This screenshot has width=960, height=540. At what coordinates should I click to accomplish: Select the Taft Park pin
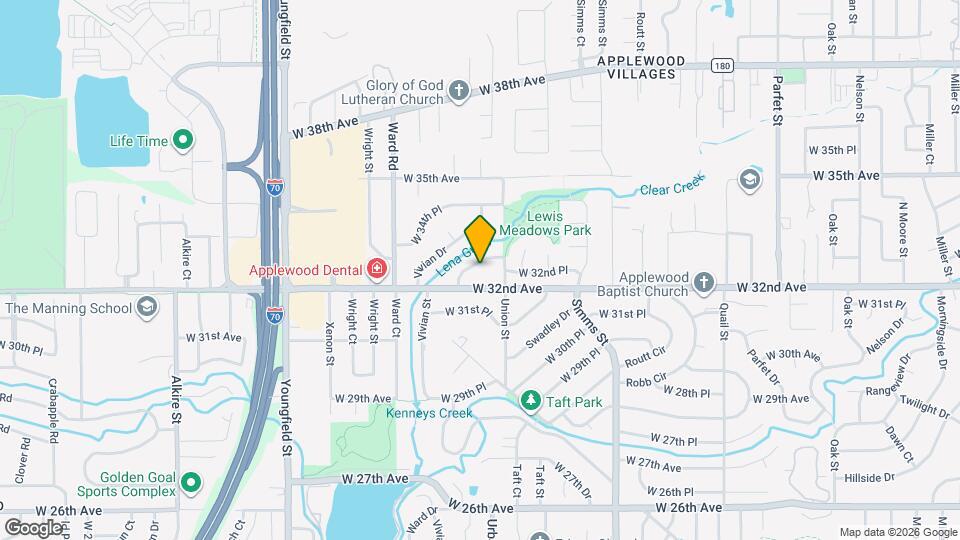(529, 401)
